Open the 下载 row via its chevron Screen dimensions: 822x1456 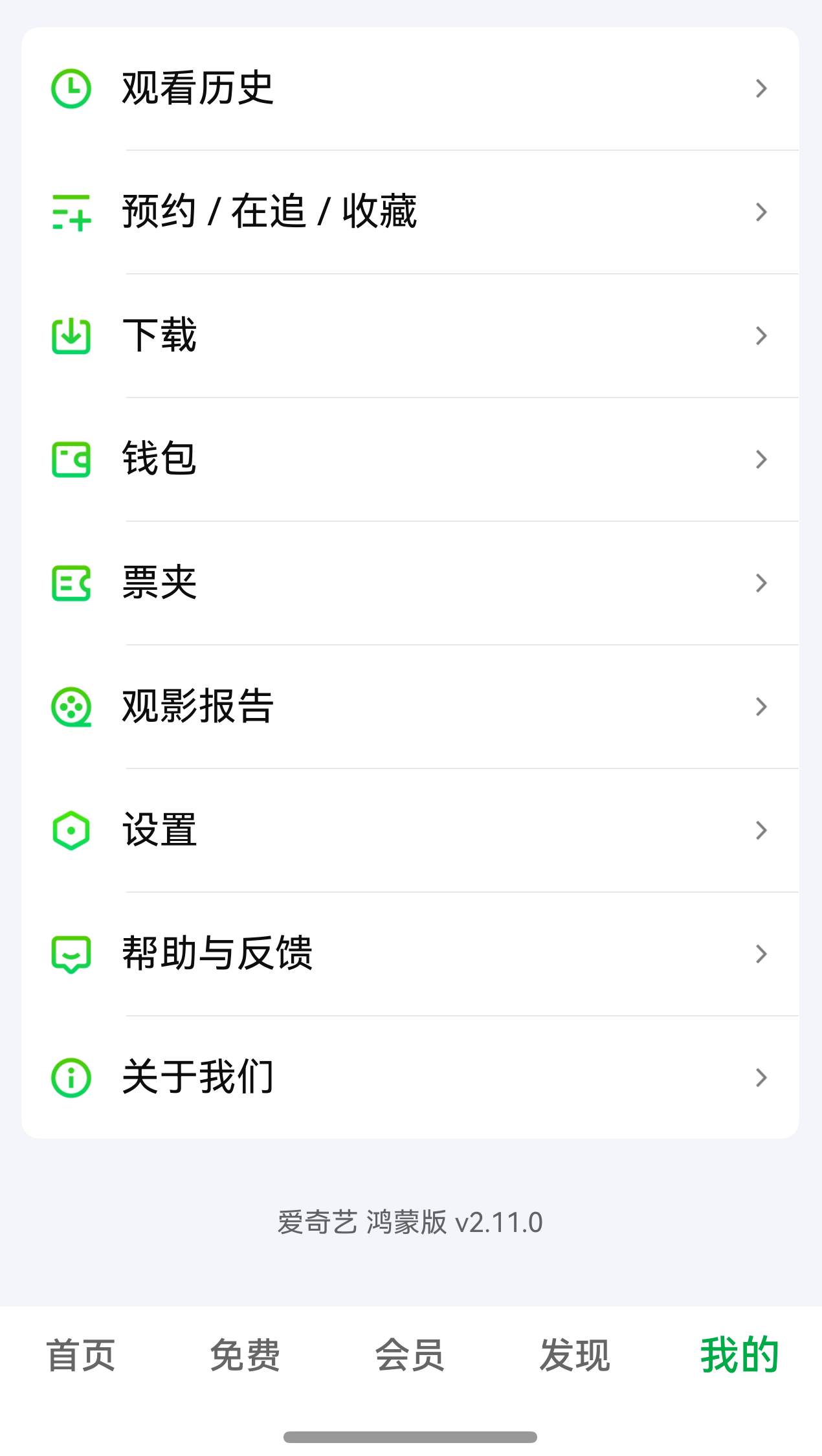(761, 335)
